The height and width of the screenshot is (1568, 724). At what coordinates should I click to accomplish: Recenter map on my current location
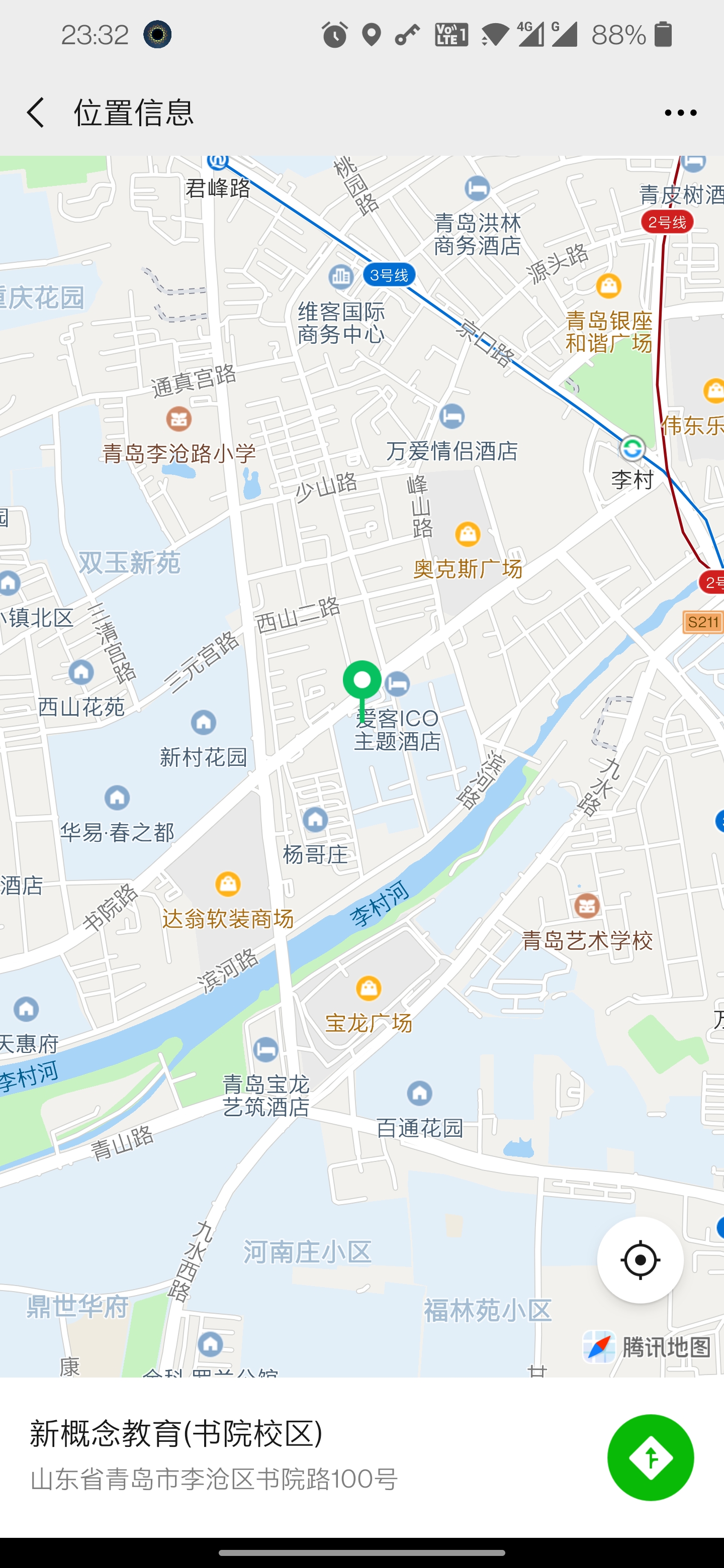640,1260
